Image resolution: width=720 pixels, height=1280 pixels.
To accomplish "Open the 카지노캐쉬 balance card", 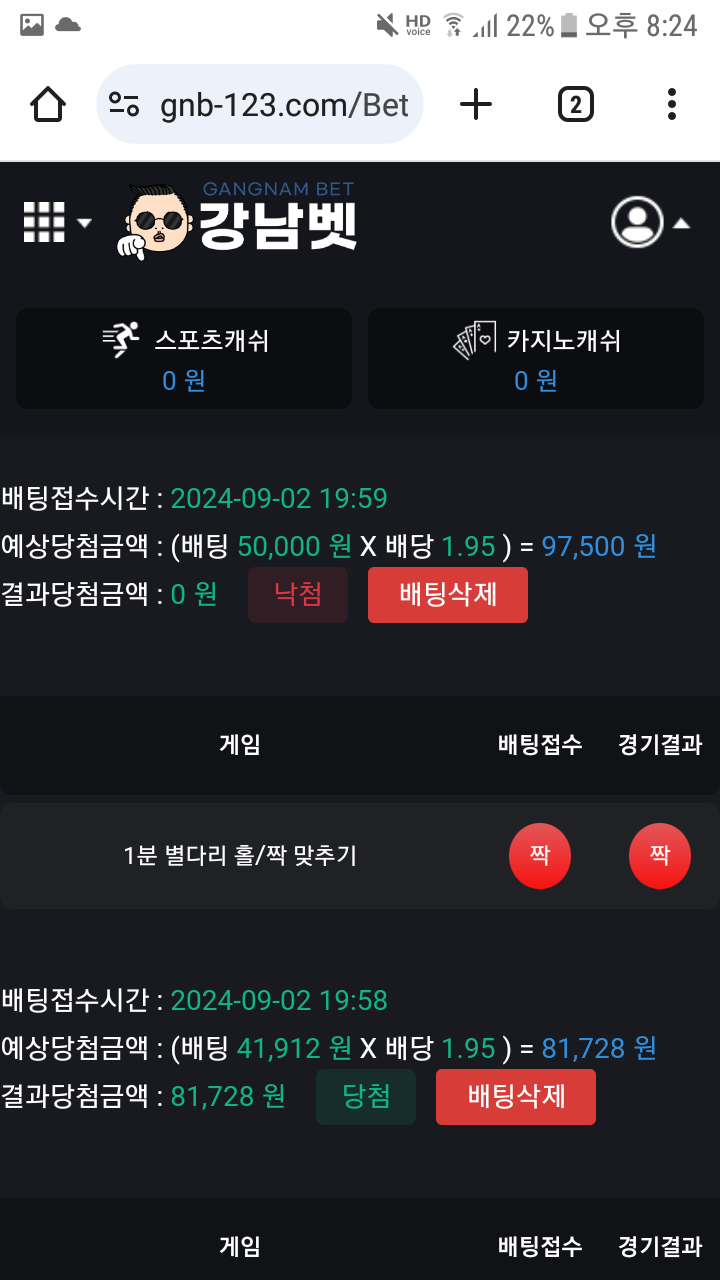I will click(536, 358).
